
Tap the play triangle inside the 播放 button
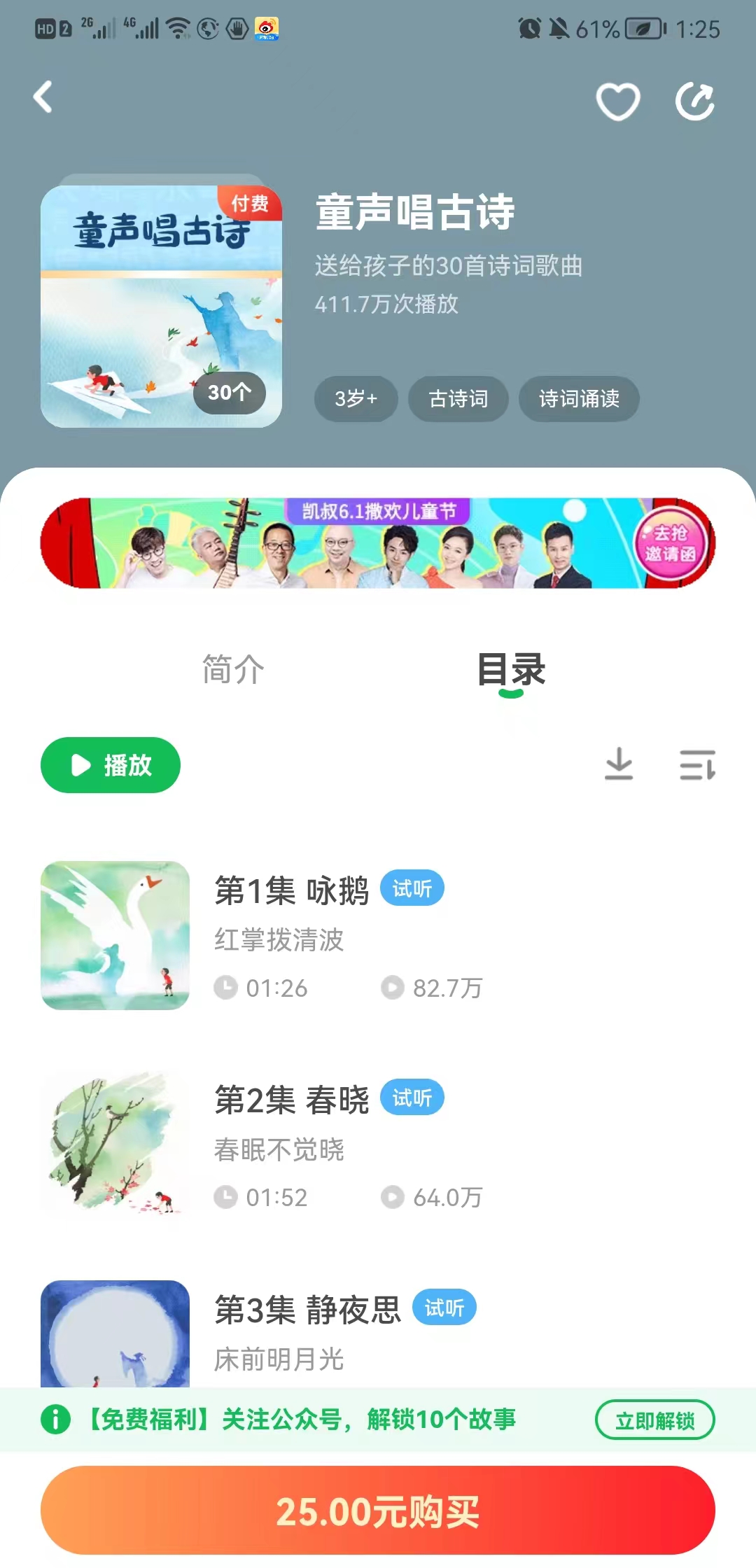[x=79, y=765]
